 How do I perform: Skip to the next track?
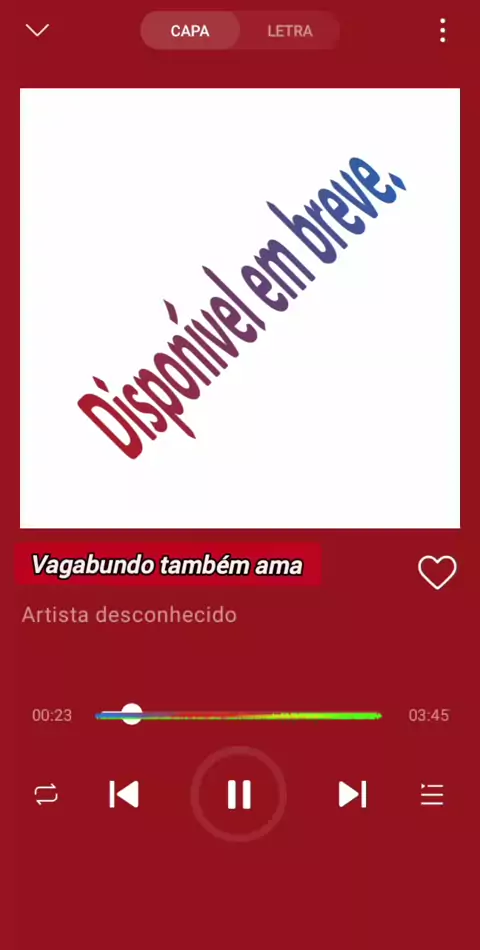click(x=352, y=794)
